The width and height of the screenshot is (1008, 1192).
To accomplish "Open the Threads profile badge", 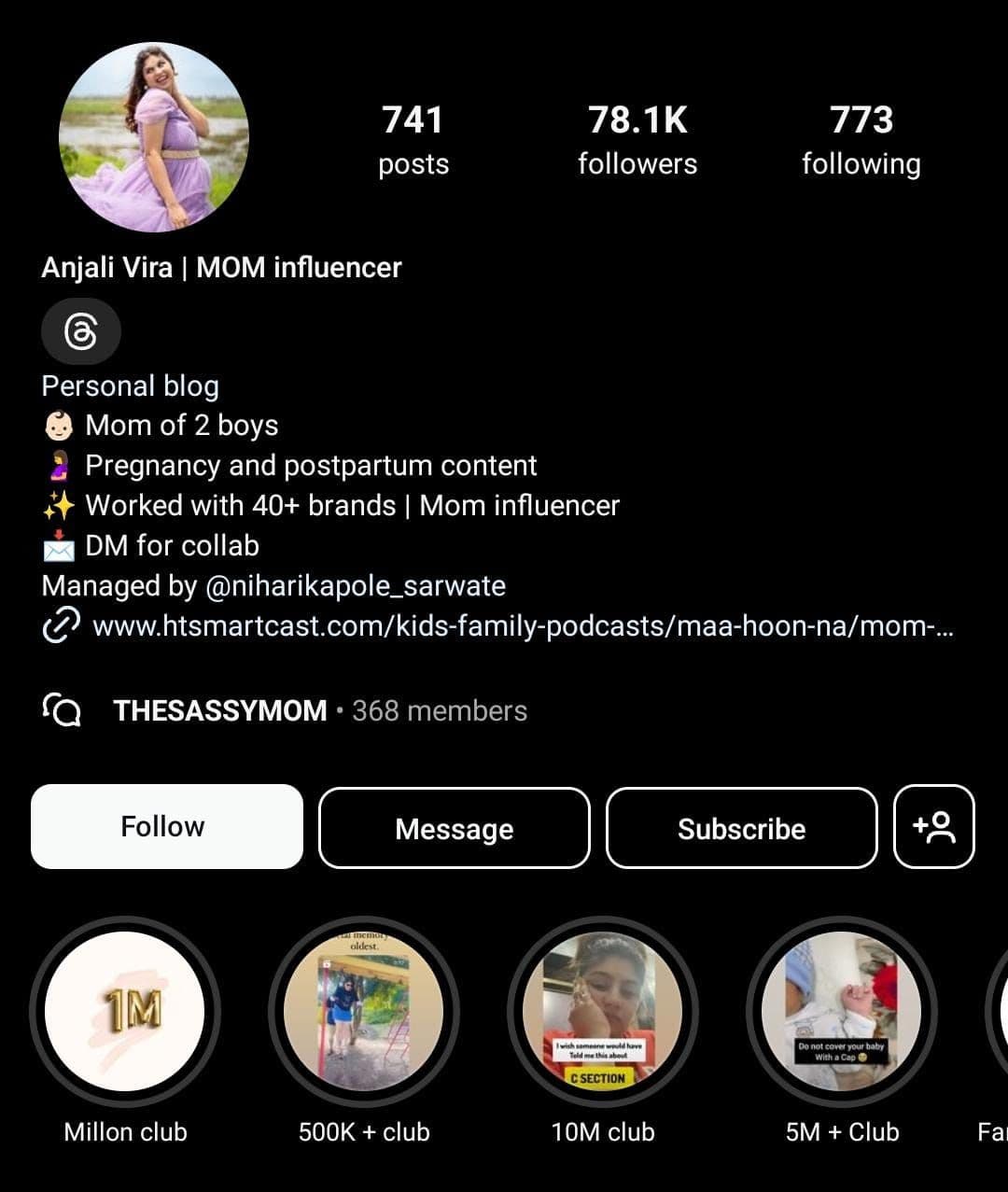I will tap(81, 331).
